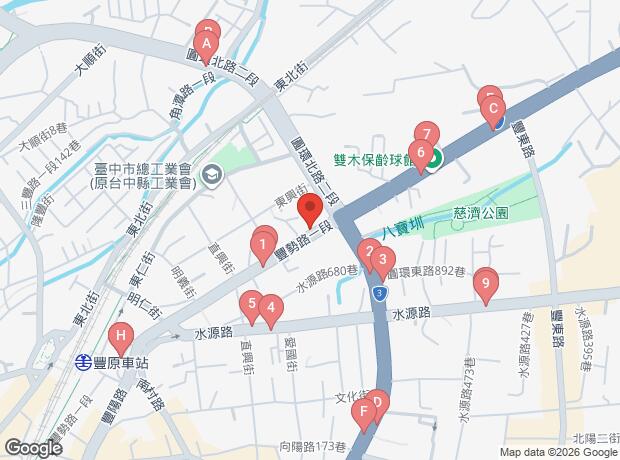Select marker 3 near 圓環東路892巷
The image size is (620, 460).
click(x=380, y=261)
